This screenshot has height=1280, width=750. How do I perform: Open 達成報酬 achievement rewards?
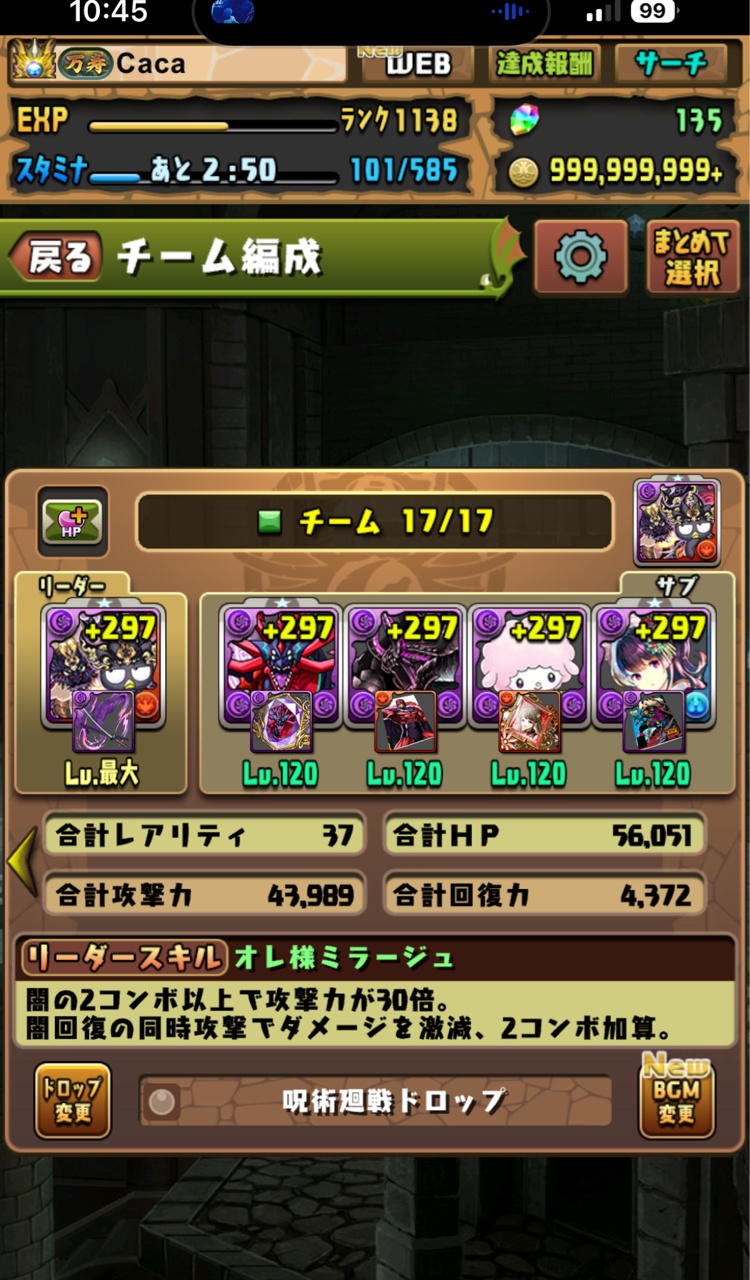click(545, 64)
